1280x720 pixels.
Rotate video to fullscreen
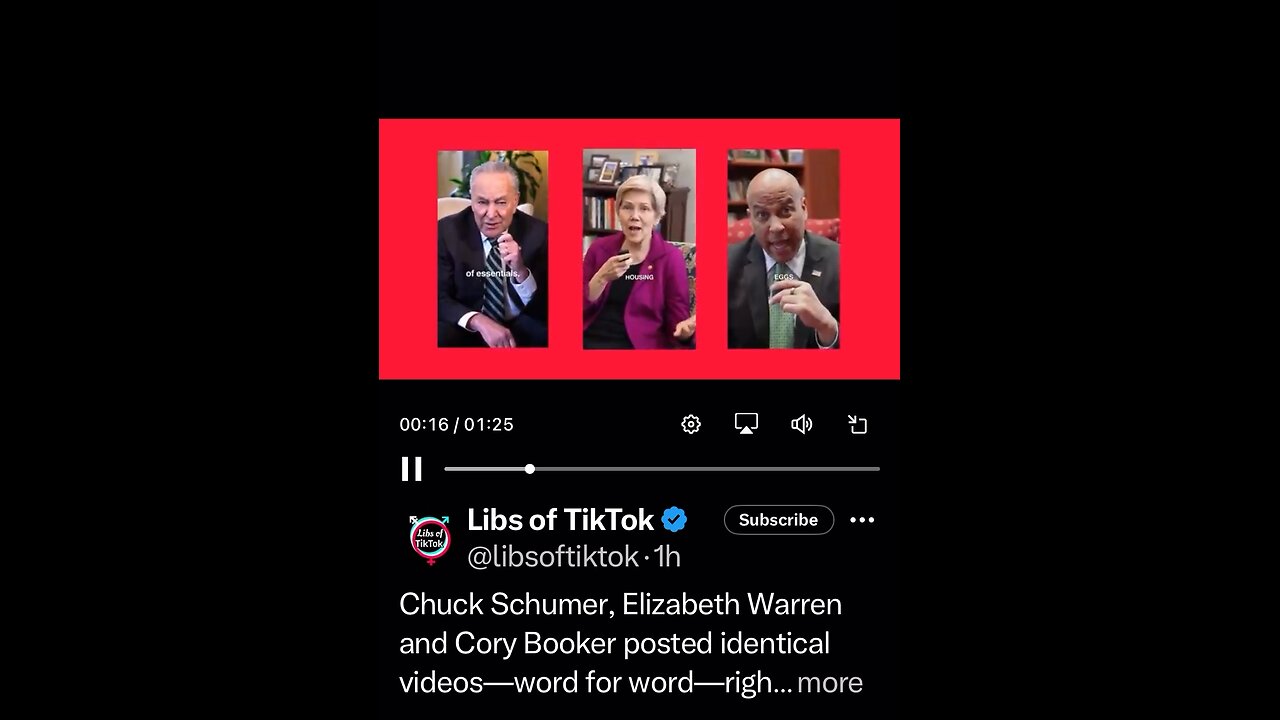(857, 424)
